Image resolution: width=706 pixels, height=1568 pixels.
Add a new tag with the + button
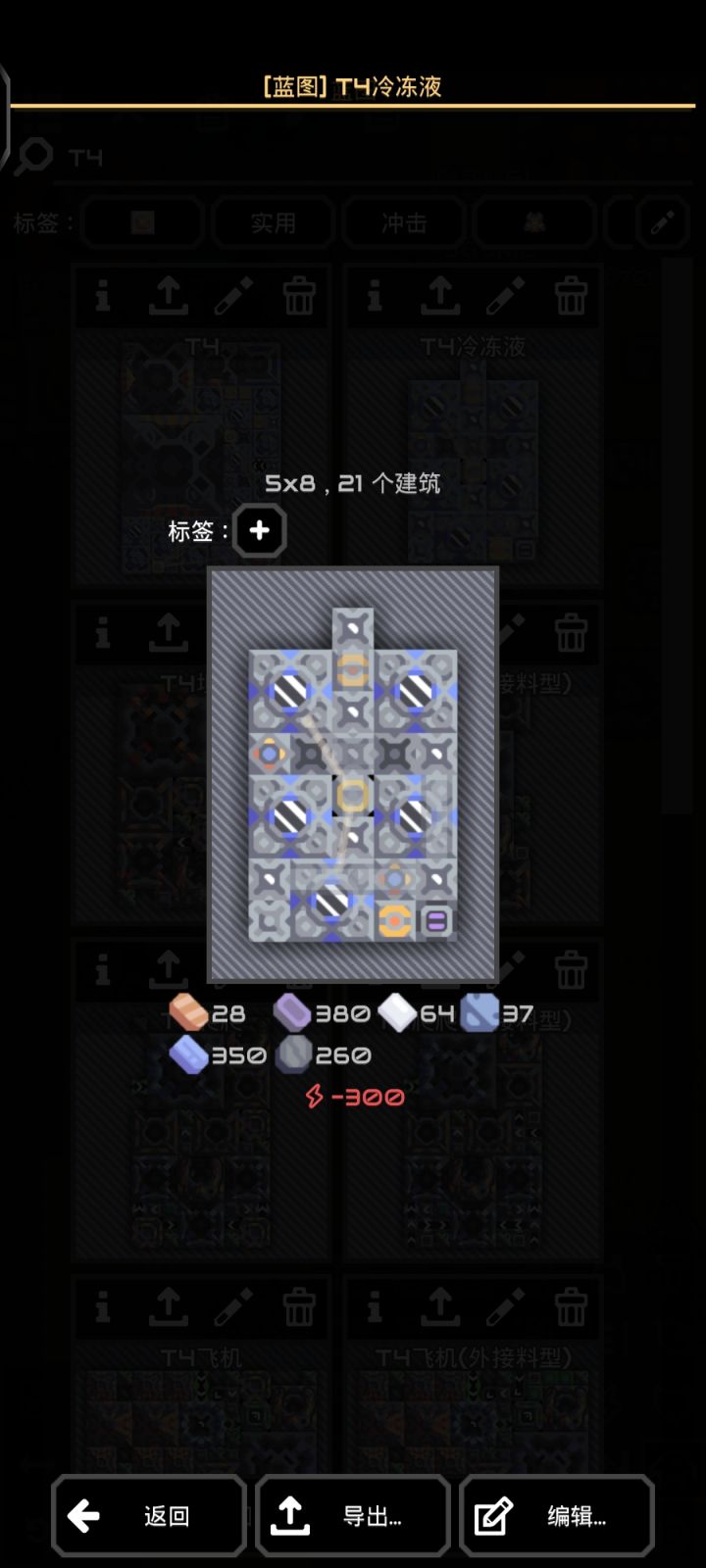click(258, 530)
